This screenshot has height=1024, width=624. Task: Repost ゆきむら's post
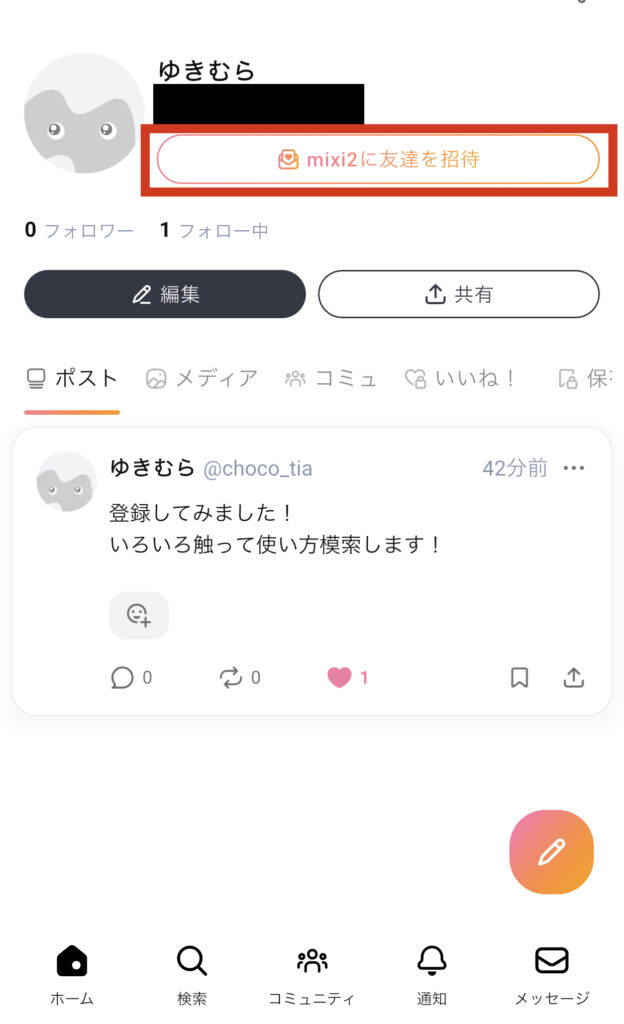point(231,678)
